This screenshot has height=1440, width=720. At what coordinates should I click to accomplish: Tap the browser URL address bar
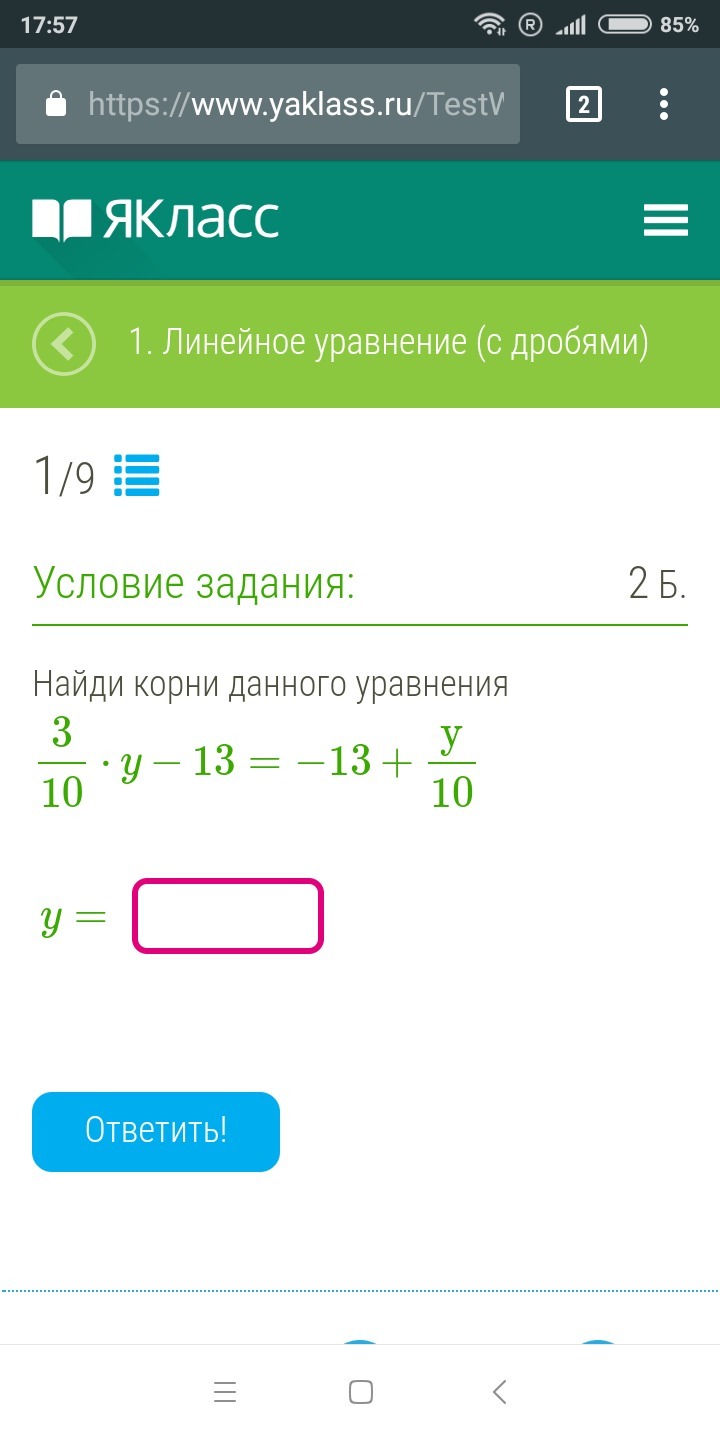(268, 104)
